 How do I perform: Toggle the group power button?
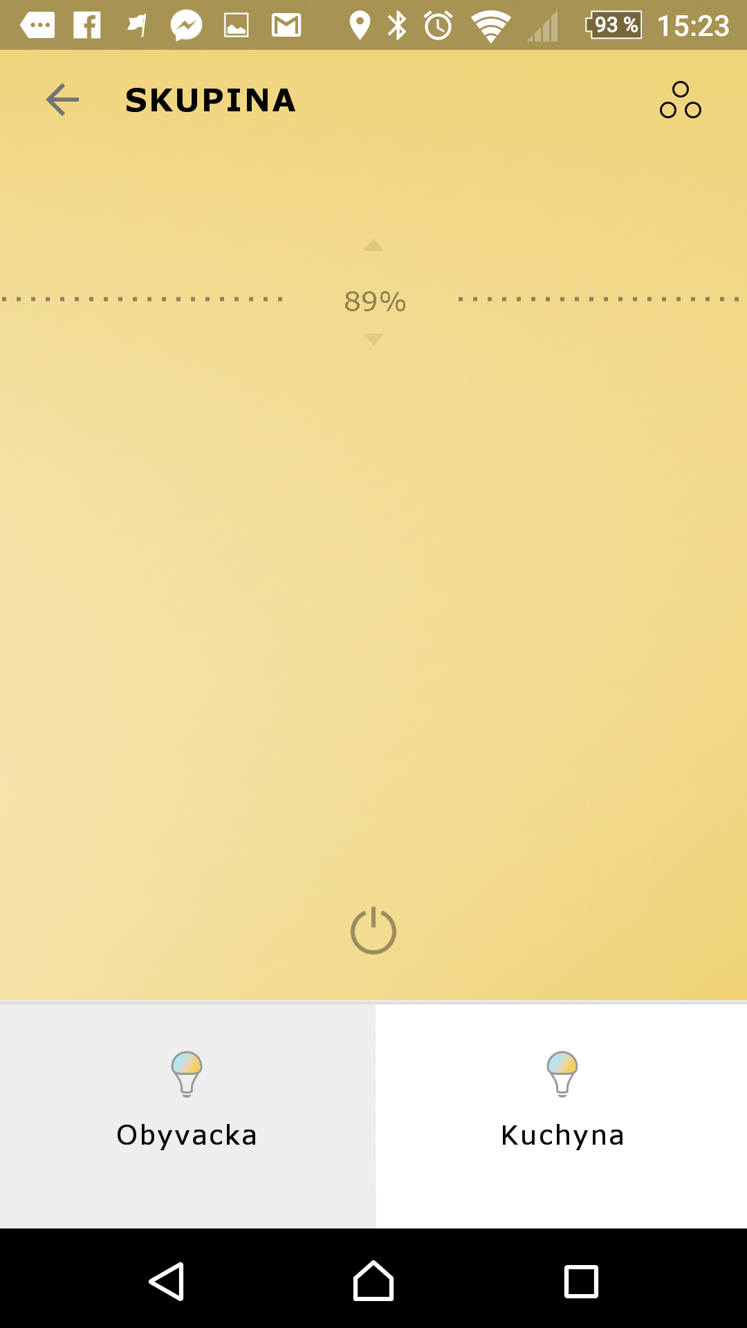pos(373,931)
